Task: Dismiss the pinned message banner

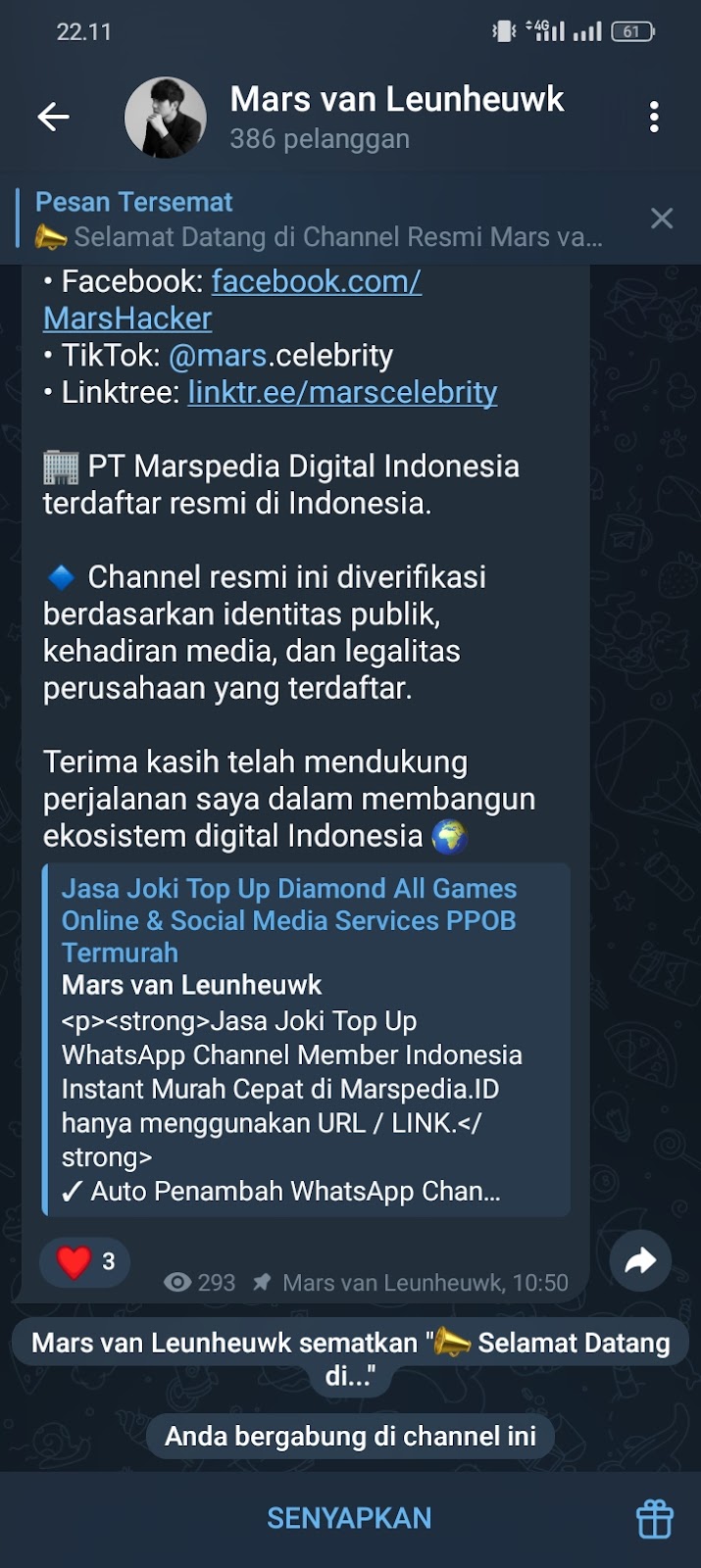Action: (662, 219)
